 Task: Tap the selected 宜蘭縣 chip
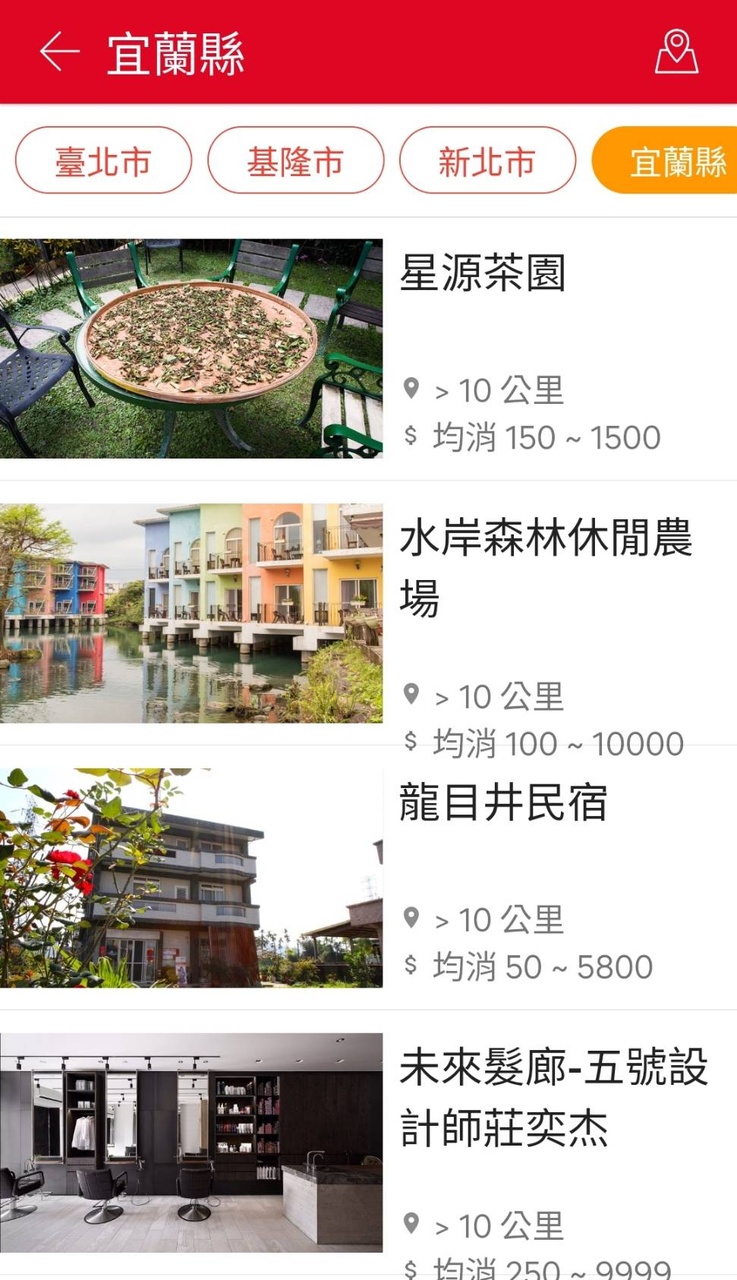tap(670, 161)
